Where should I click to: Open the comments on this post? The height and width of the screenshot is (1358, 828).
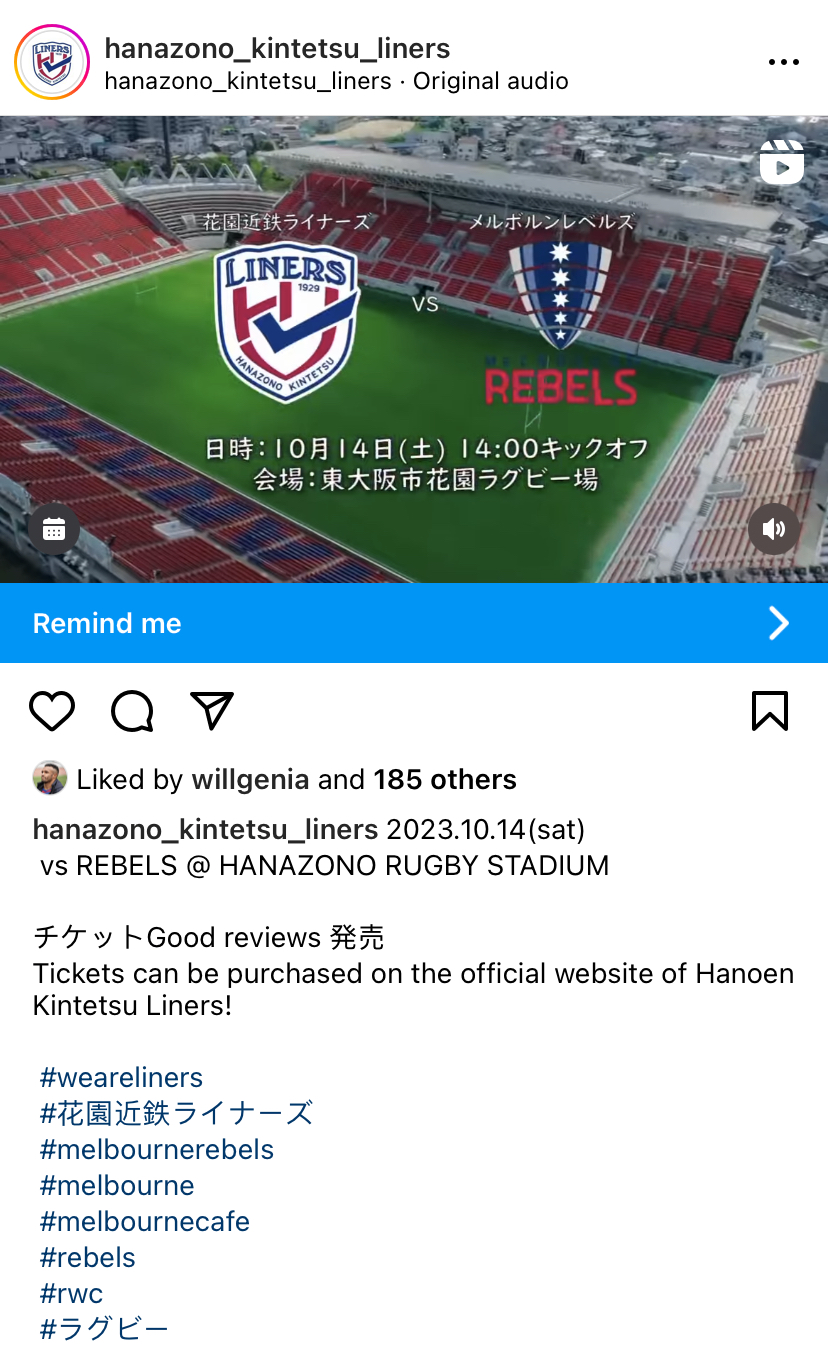coord(132,711)
